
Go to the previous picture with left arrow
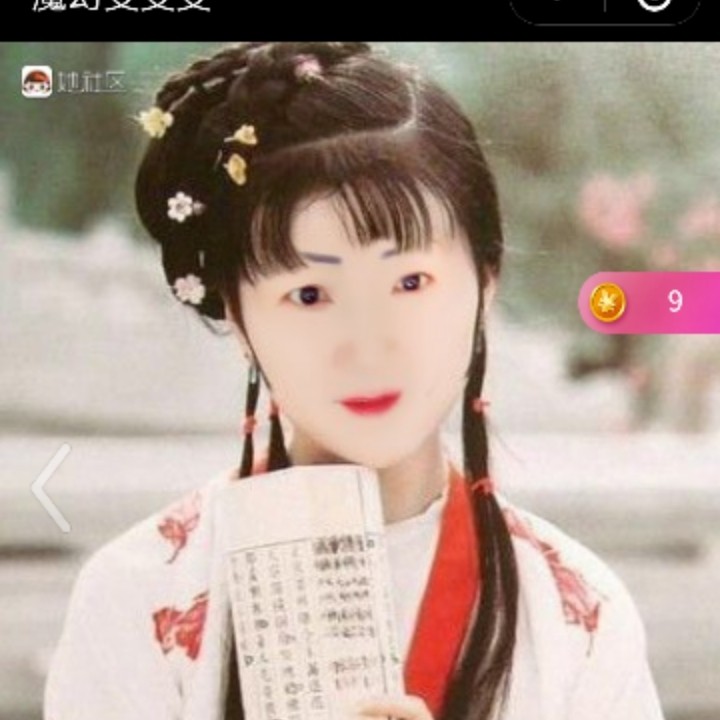pos(52,488)
